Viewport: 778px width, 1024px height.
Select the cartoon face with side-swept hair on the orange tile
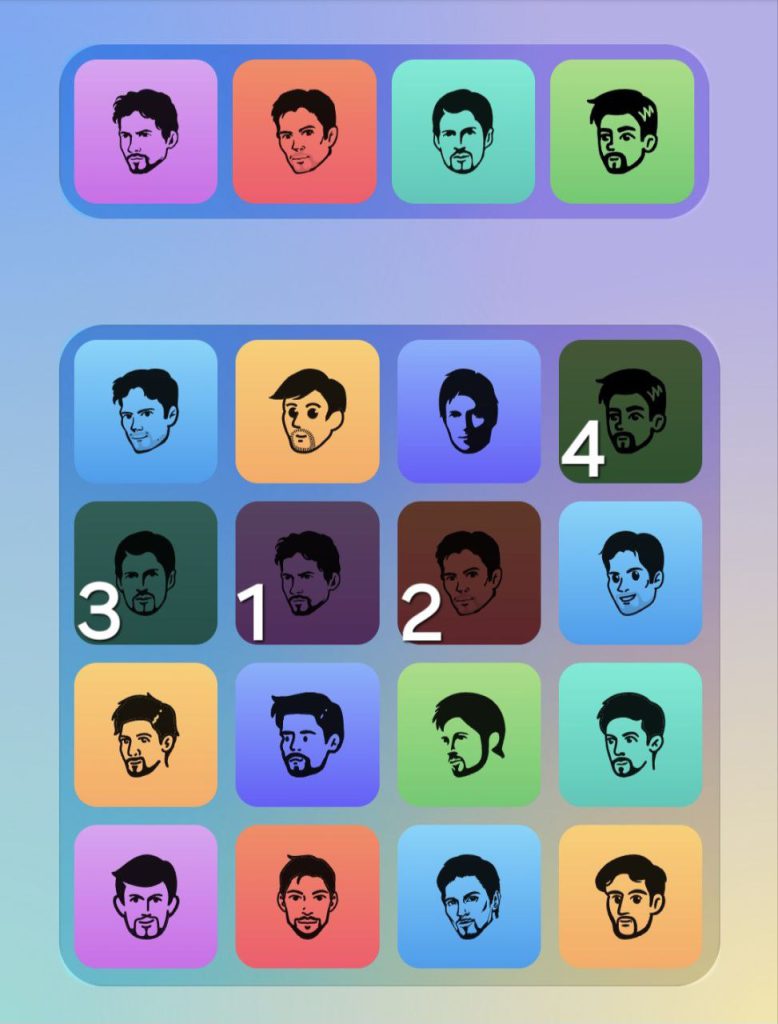[307, 411]
